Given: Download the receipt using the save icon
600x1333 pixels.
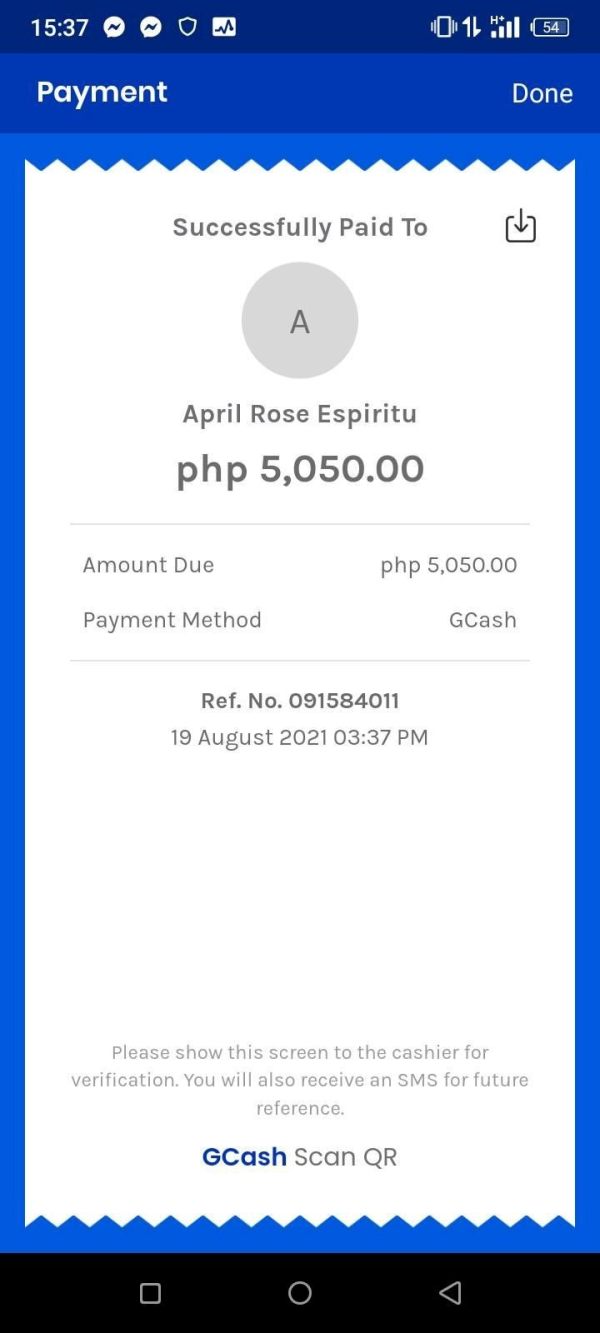Looking at the screenshot, I should (520, 226).
